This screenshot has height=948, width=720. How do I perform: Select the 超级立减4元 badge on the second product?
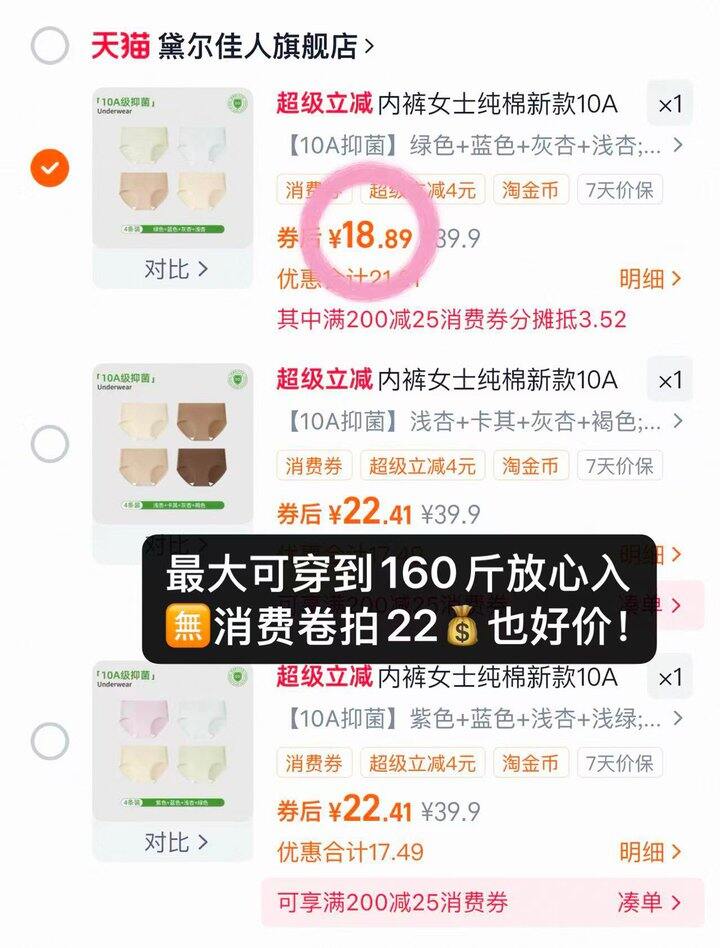423,465
